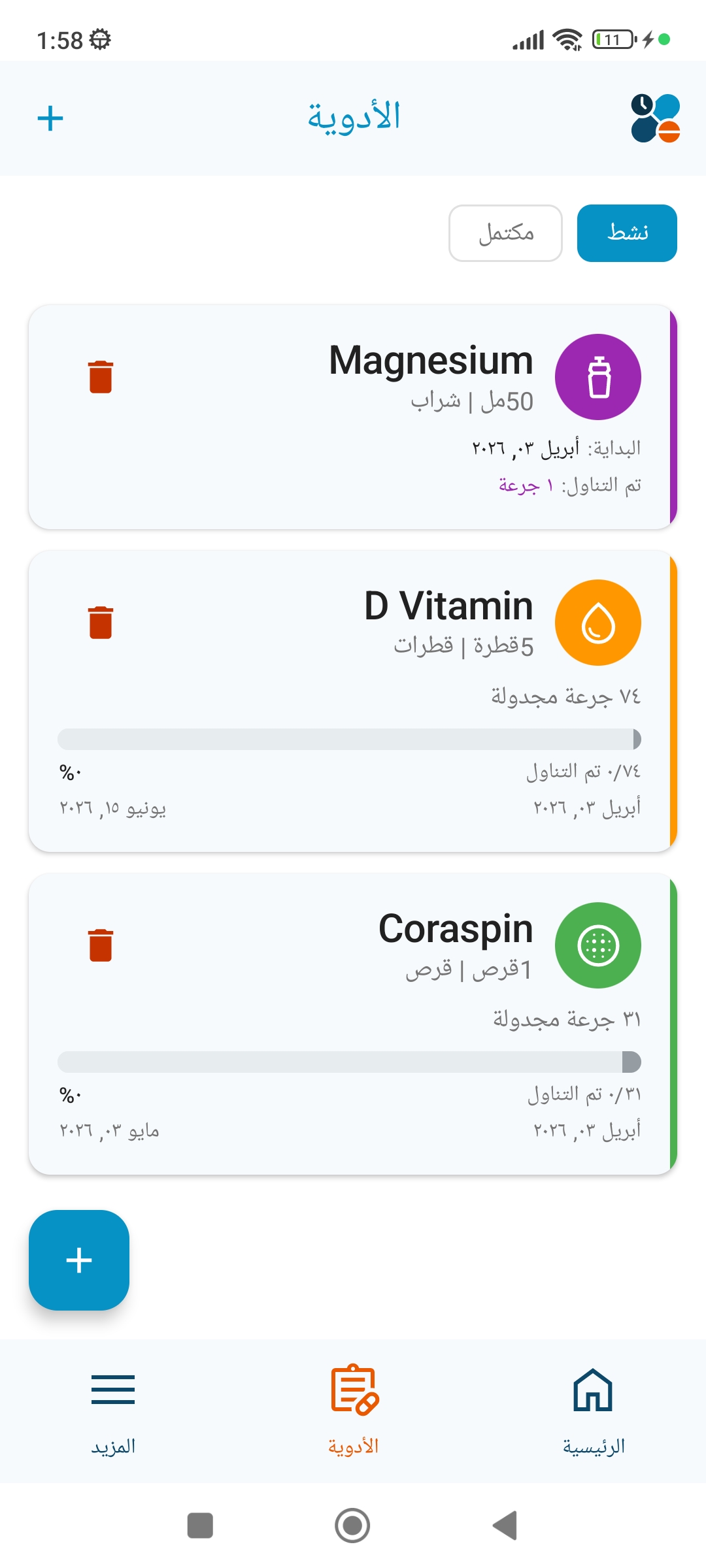Select the نشط filter button
706x1568 pixels.
click(626, 233)
